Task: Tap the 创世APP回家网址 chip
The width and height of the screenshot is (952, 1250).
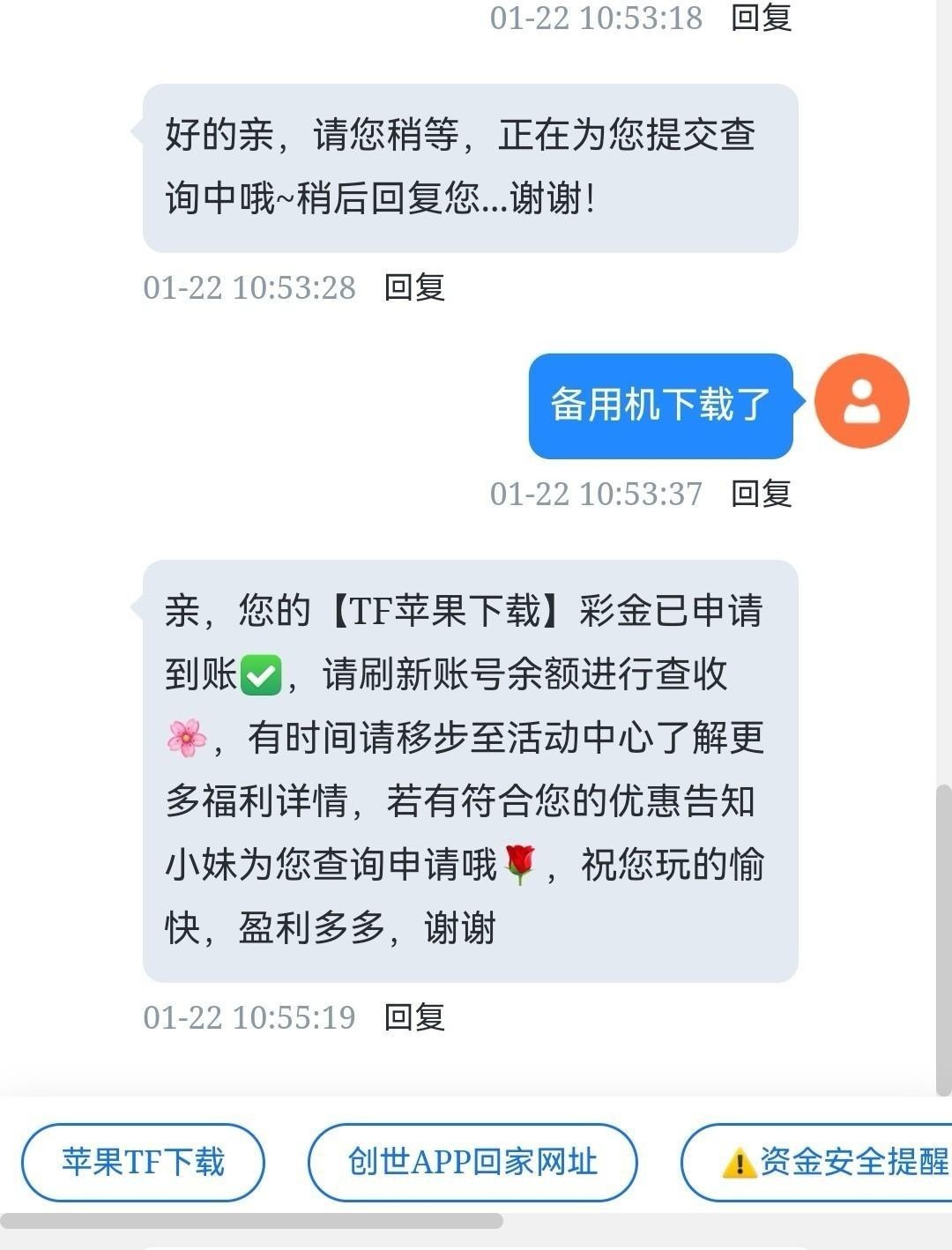Action: click(472, 1162)
